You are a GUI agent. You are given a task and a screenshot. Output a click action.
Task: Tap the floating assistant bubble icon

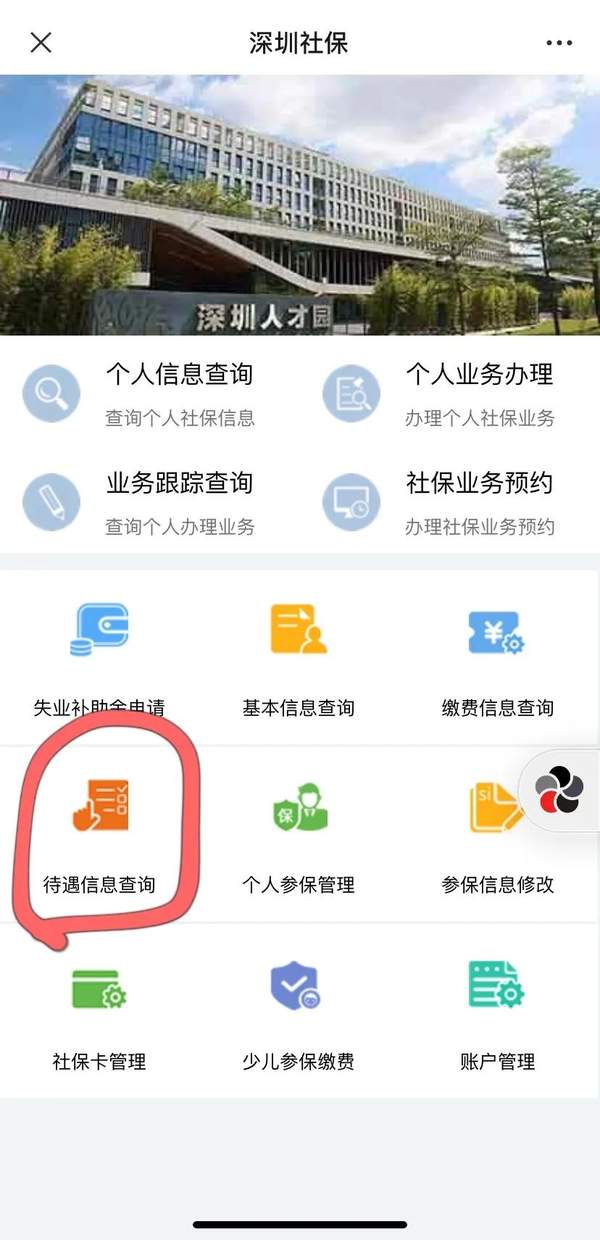[x=560, y=790]
